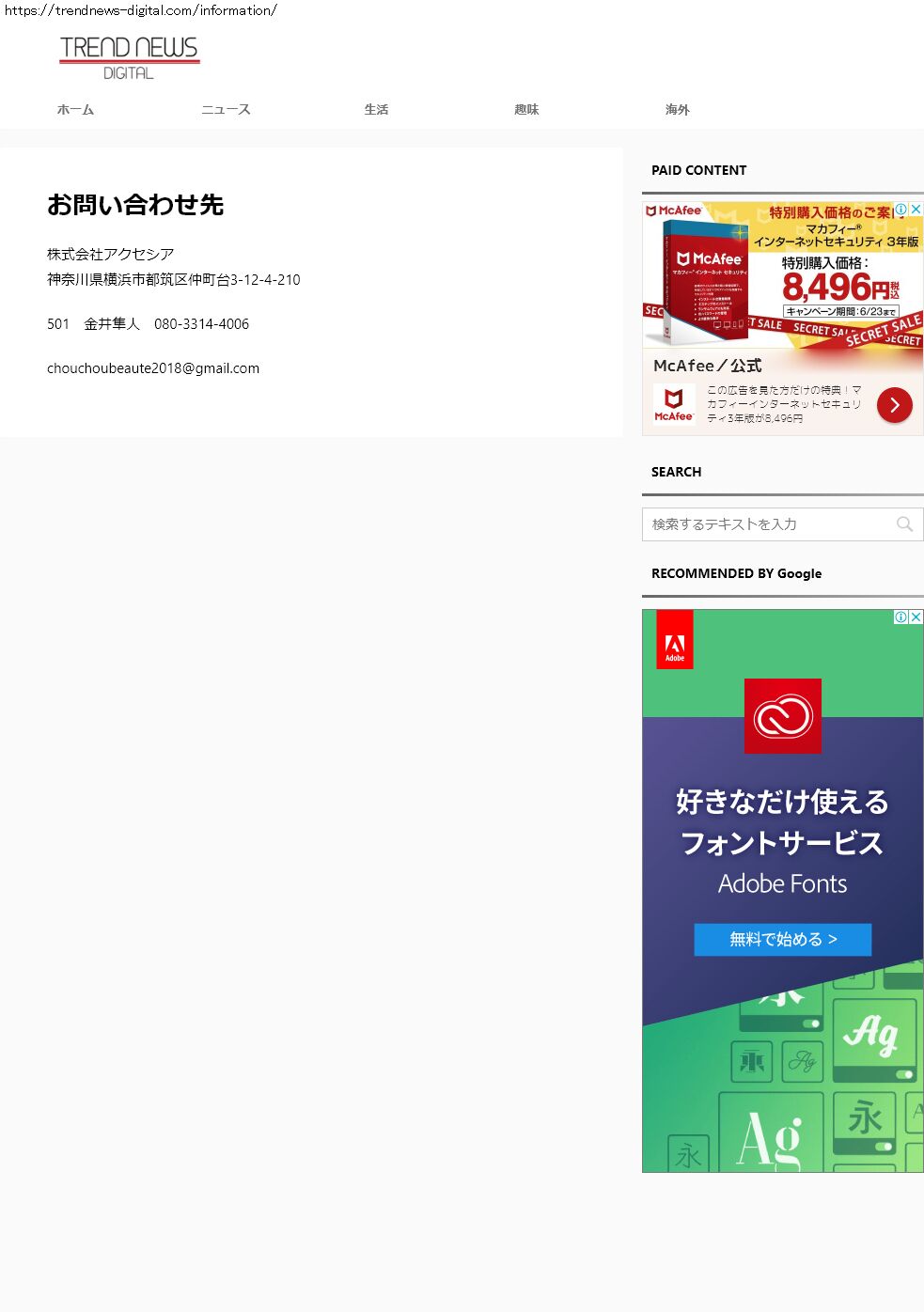924x1312 pixels.
Task: Open the 趣味 menu item
Action: tap(526, 110)
